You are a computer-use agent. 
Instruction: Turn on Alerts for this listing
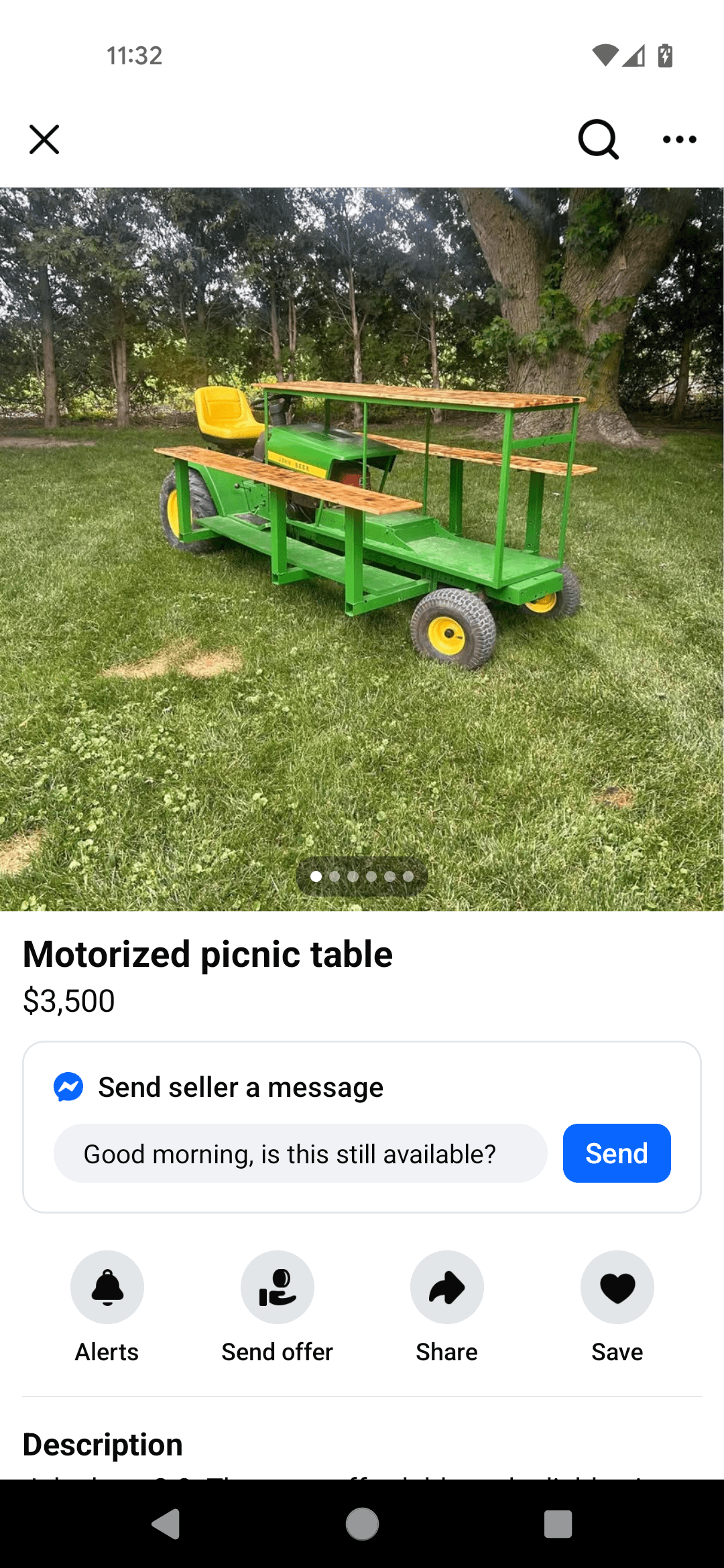107,1287
